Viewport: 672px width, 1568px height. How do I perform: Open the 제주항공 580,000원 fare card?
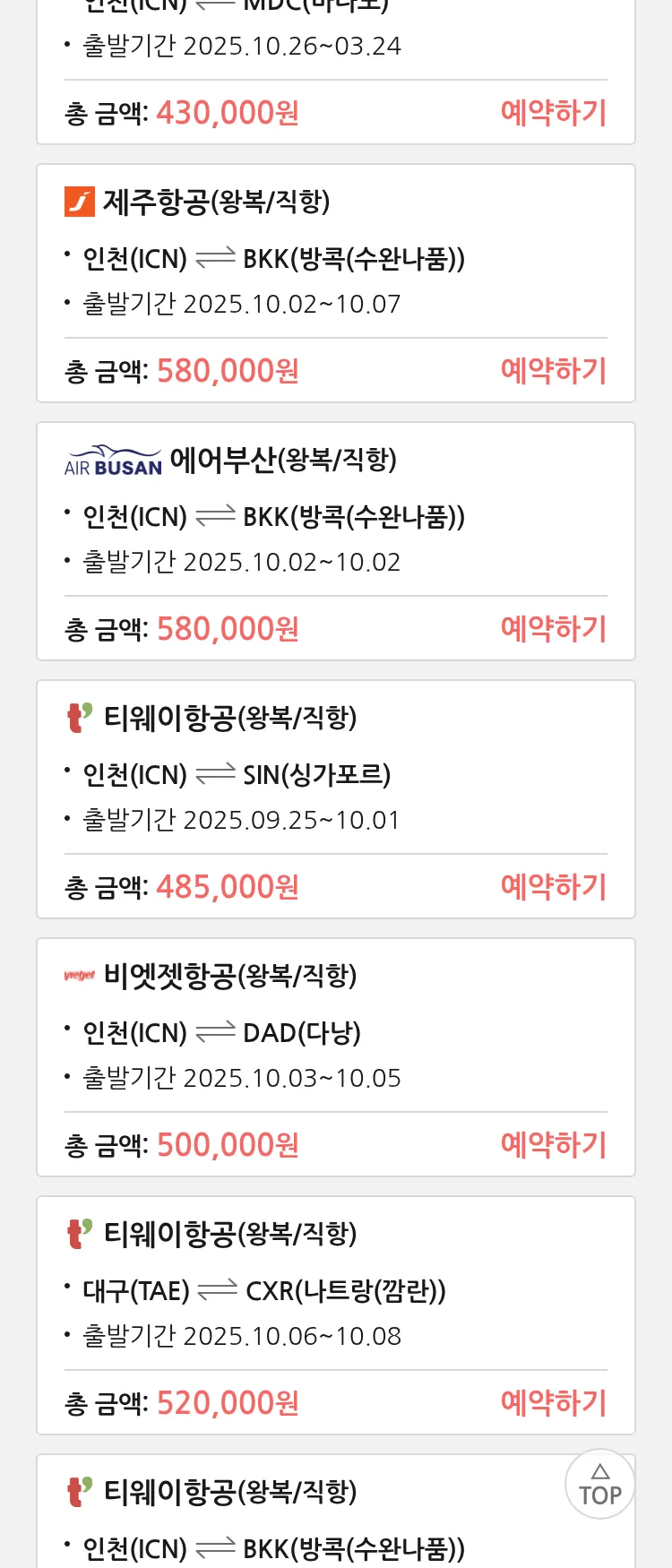pos(335,260)
